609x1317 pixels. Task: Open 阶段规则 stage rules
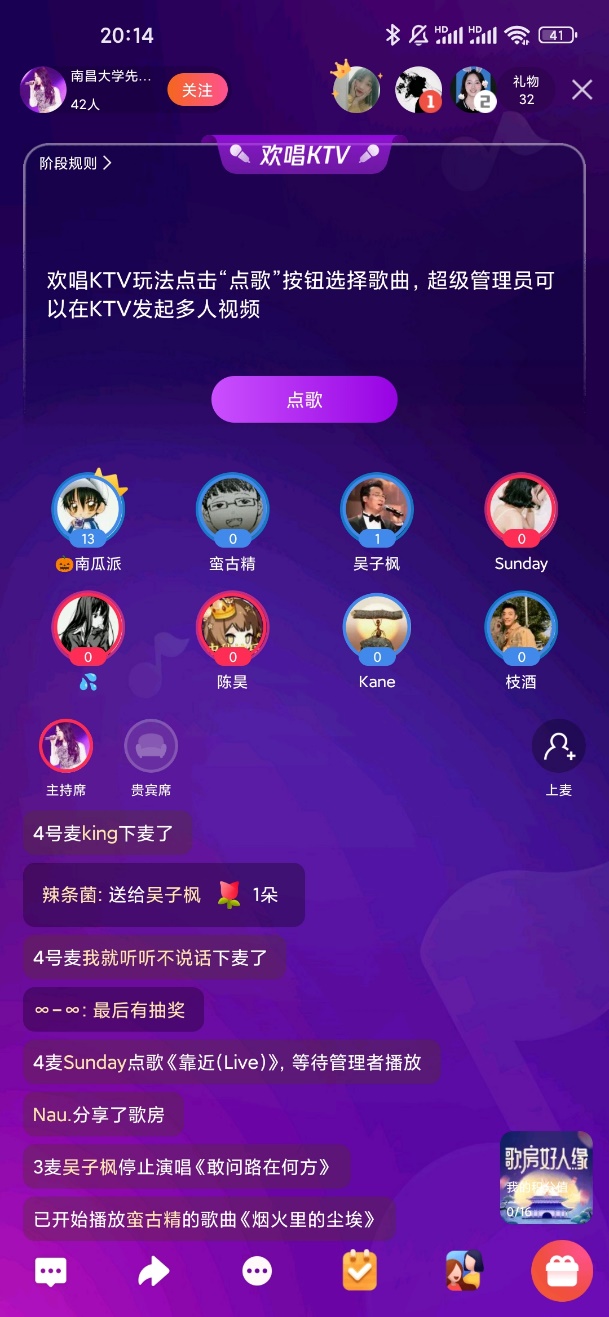click(75, 163)
